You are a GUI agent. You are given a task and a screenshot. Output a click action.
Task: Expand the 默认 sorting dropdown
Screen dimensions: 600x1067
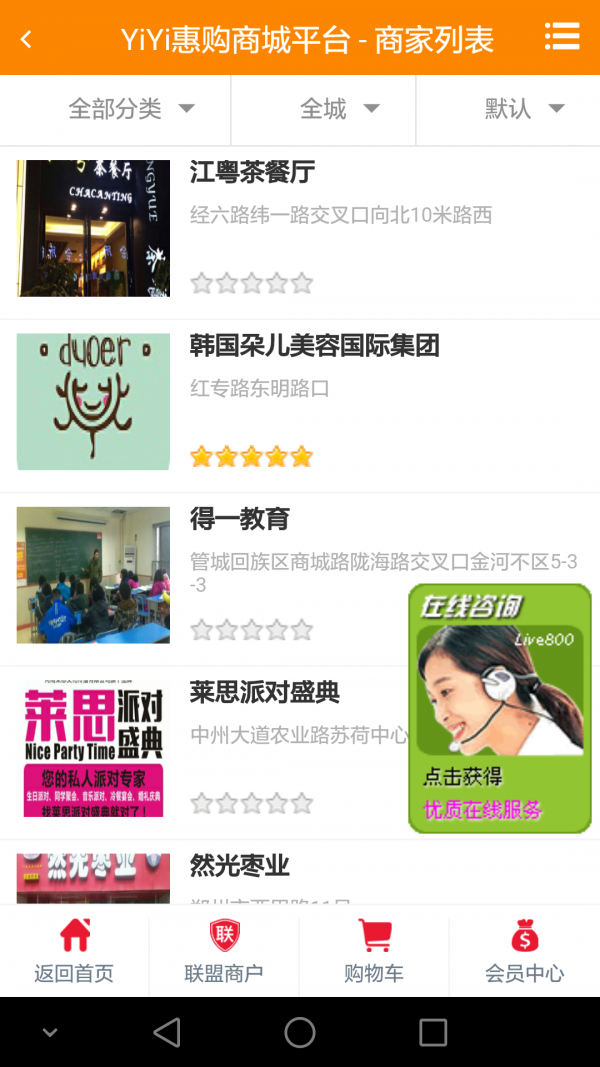[x=524, y=109]
